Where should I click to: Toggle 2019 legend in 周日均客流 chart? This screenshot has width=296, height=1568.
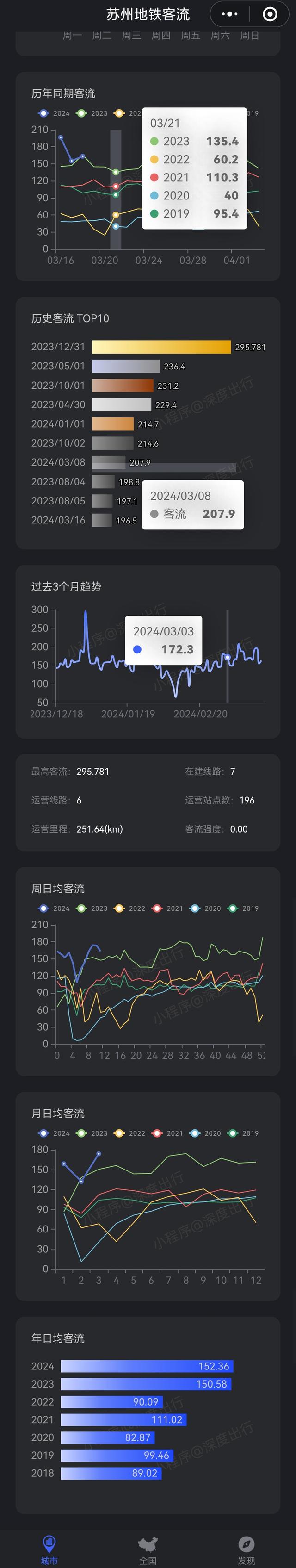click(x=243, y=908)
